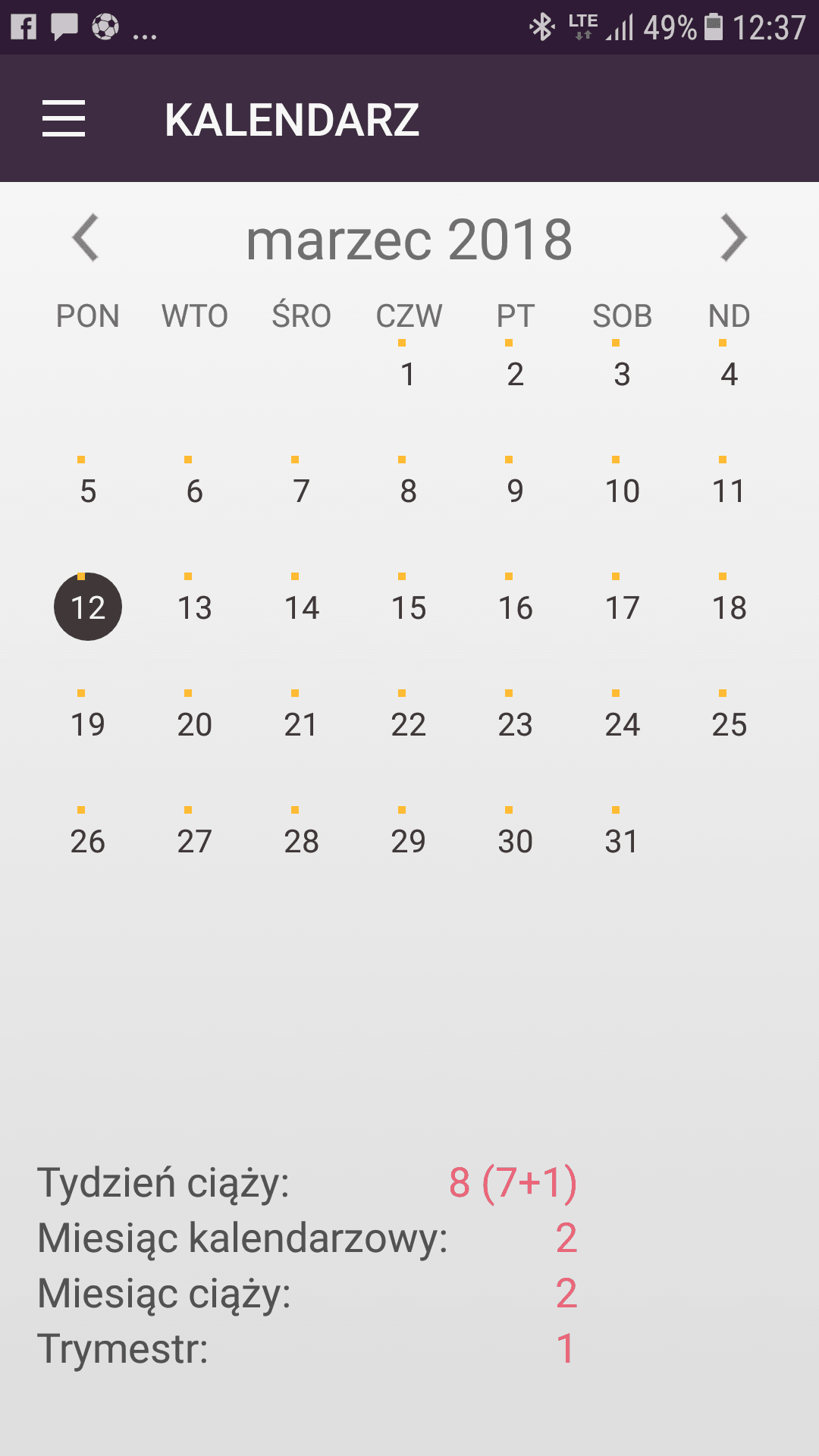Go to the next month

[x=733, y=238]
